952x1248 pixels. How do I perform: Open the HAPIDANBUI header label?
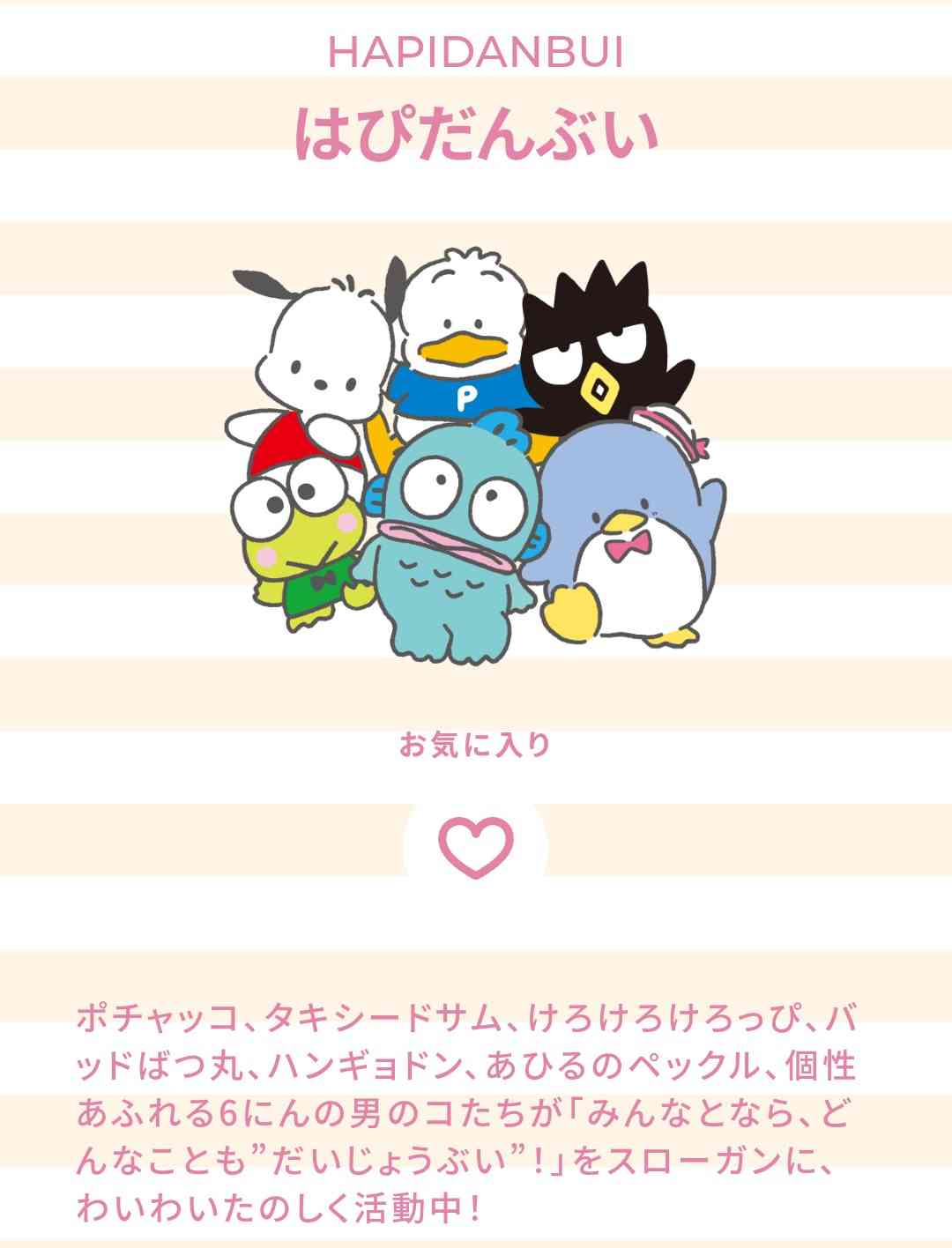pyautogui.click(x=476, y=53)
